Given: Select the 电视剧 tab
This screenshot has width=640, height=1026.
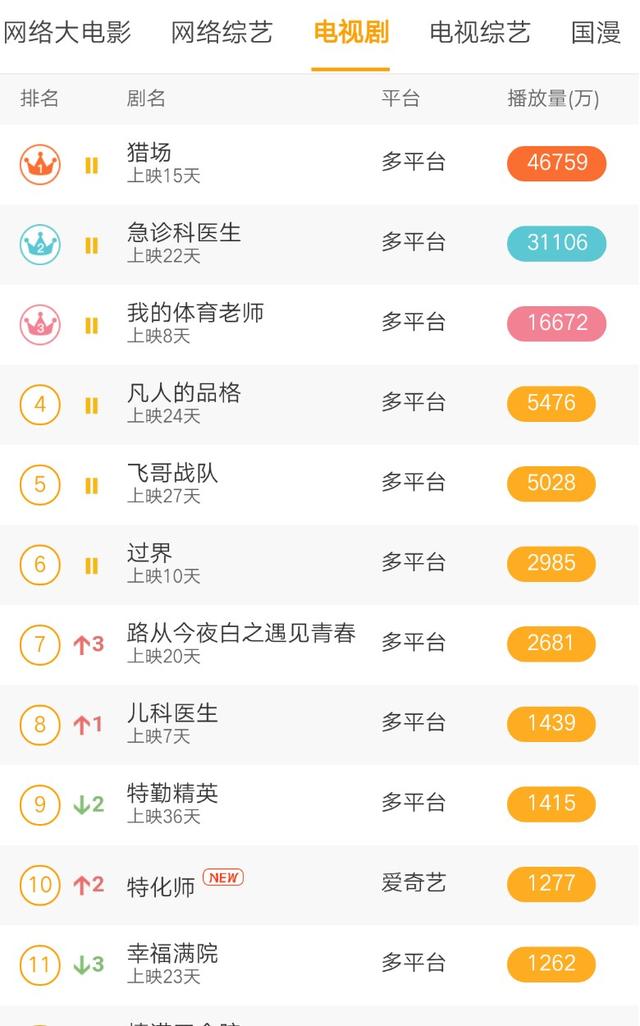Looking at the screenshot, I should pyautogui.click(x=351, y=32).
